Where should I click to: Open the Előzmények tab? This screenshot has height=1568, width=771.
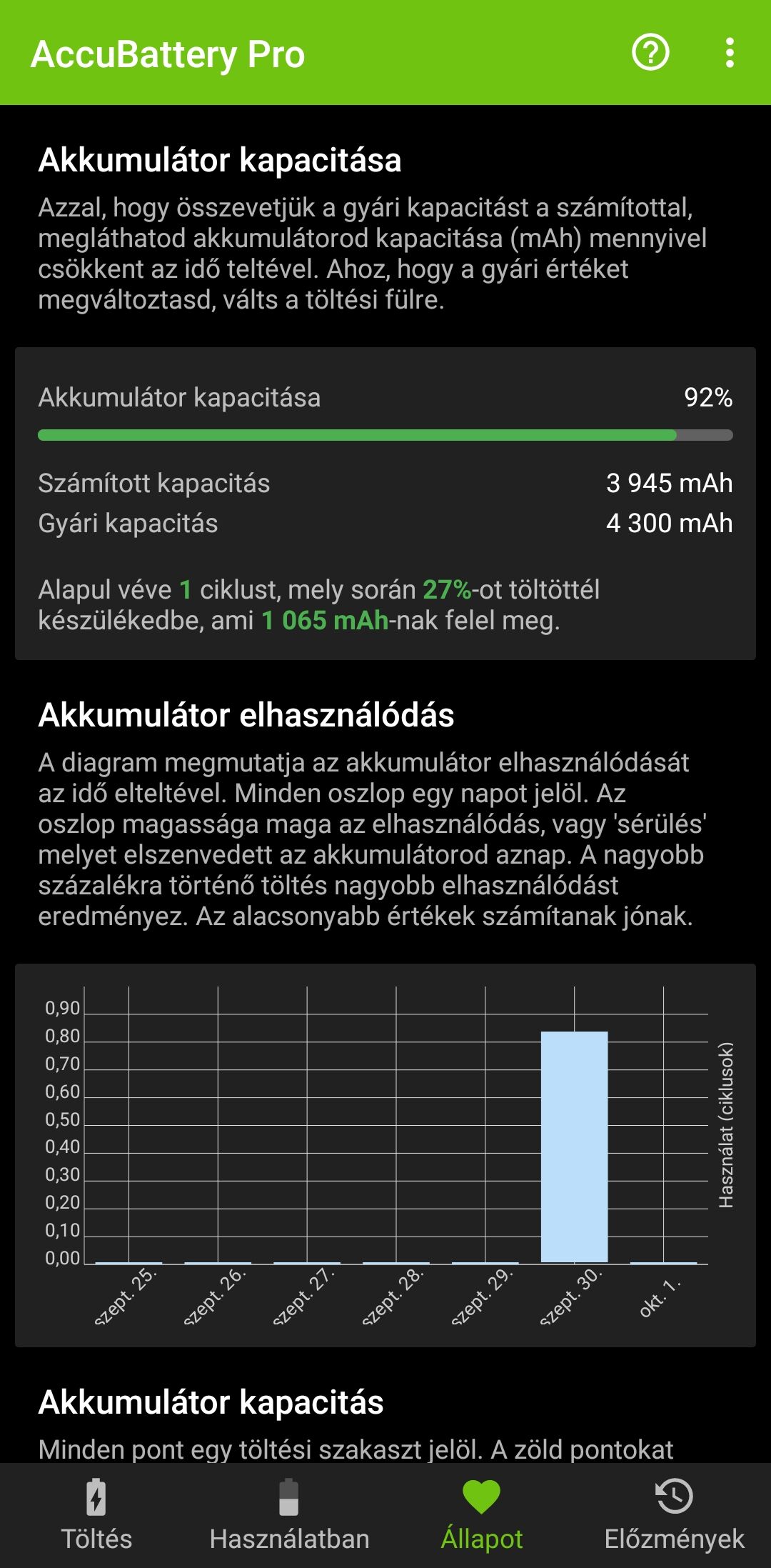click(675, 1516)
